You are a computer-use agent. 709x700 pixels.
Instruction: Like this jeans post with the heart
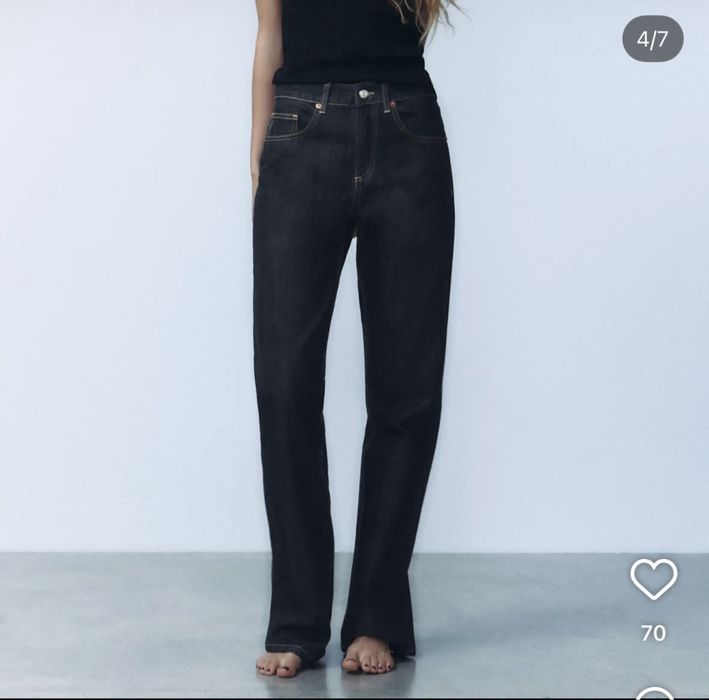653,579
